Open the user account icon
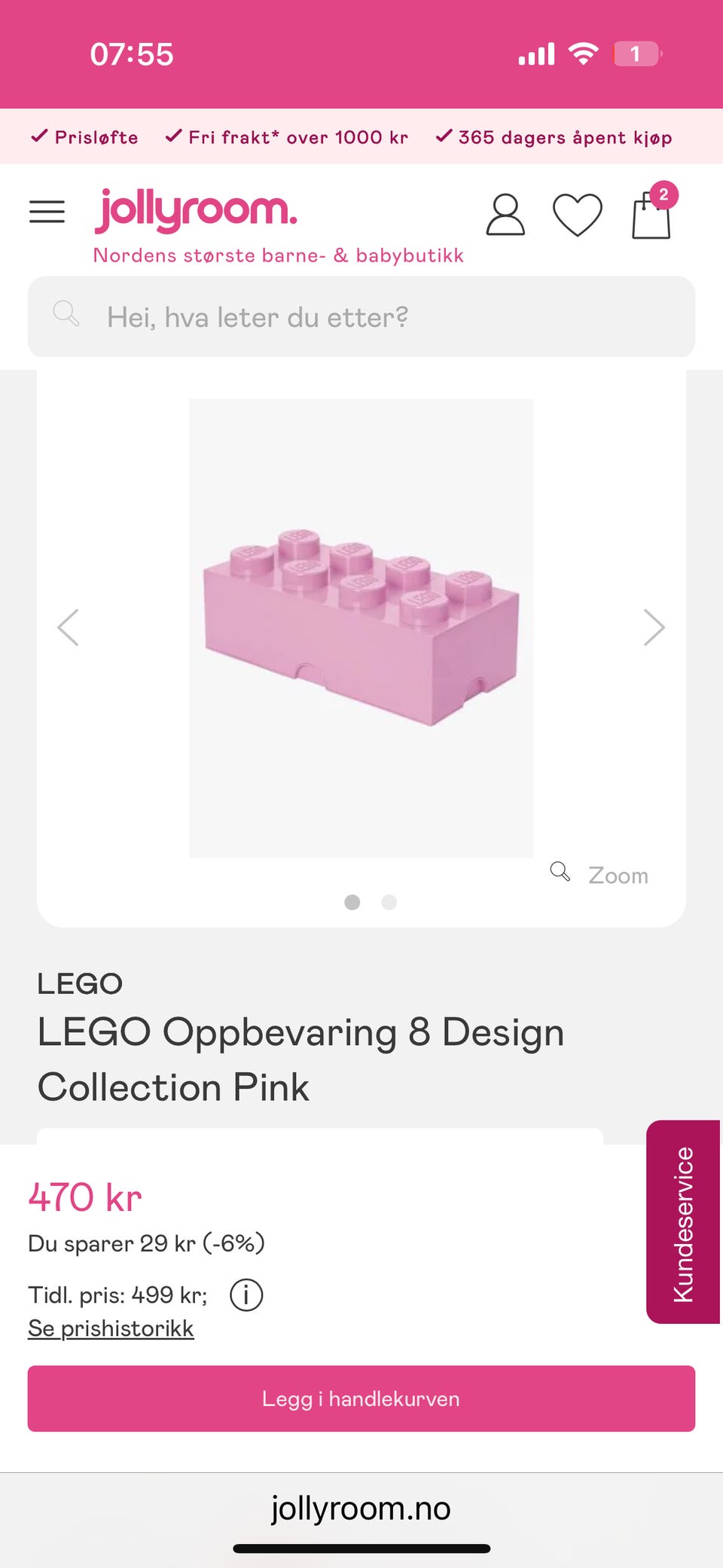 [505, 215]
